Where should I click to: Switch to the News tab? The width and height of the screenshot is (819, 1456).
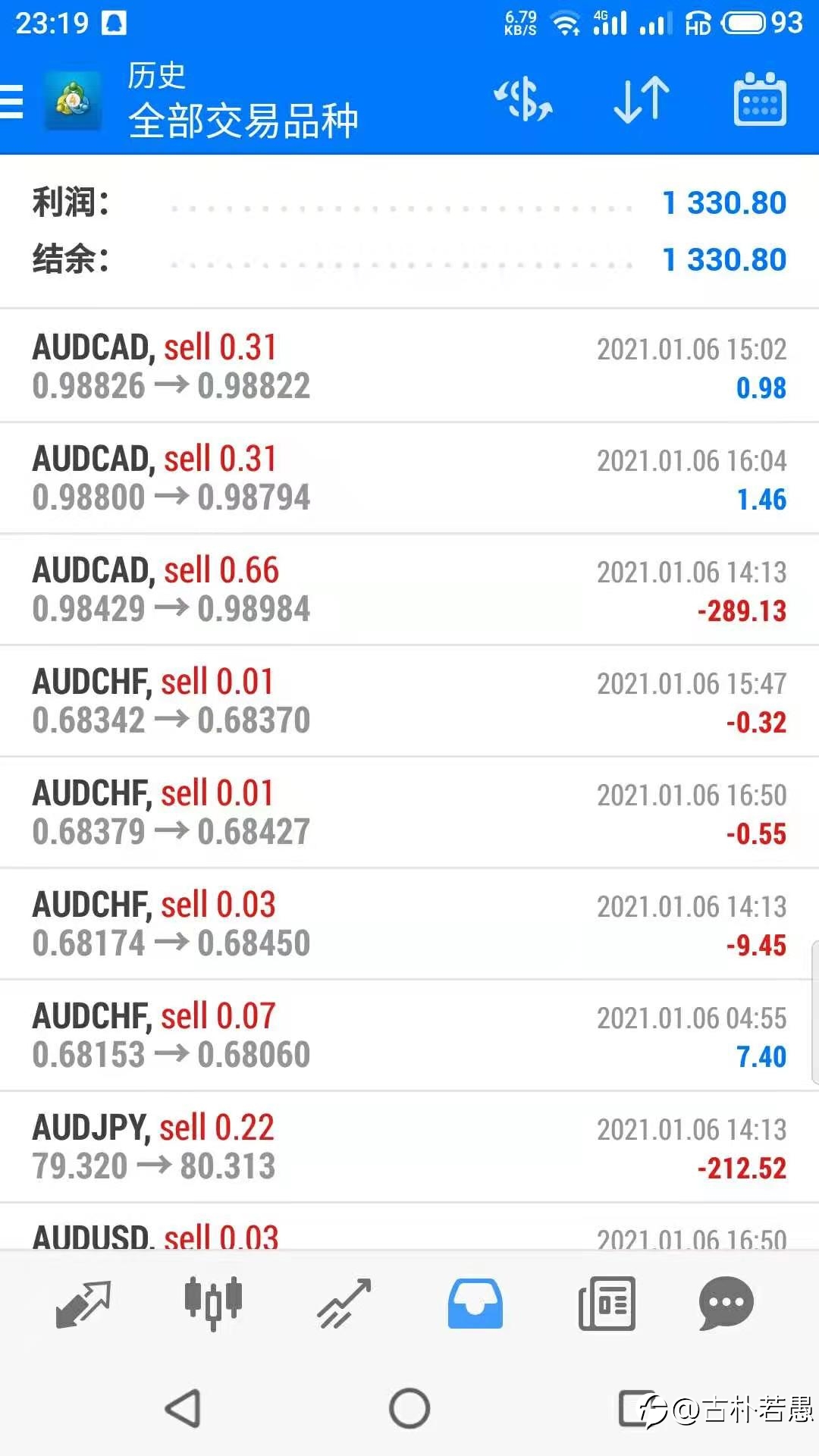click(607, 1304)
